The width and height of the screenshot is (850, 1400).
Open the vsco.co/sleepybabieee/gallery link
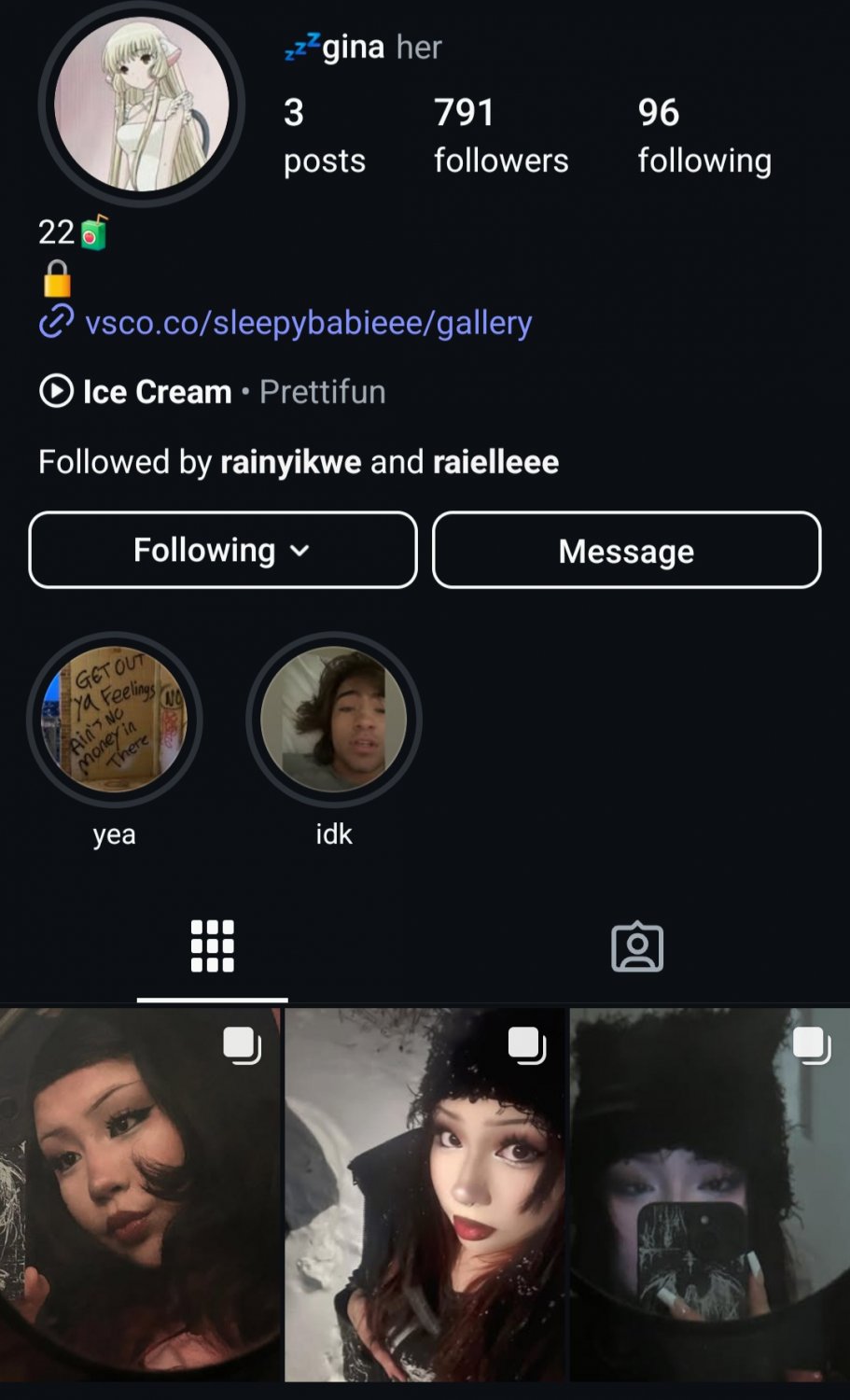307,323
